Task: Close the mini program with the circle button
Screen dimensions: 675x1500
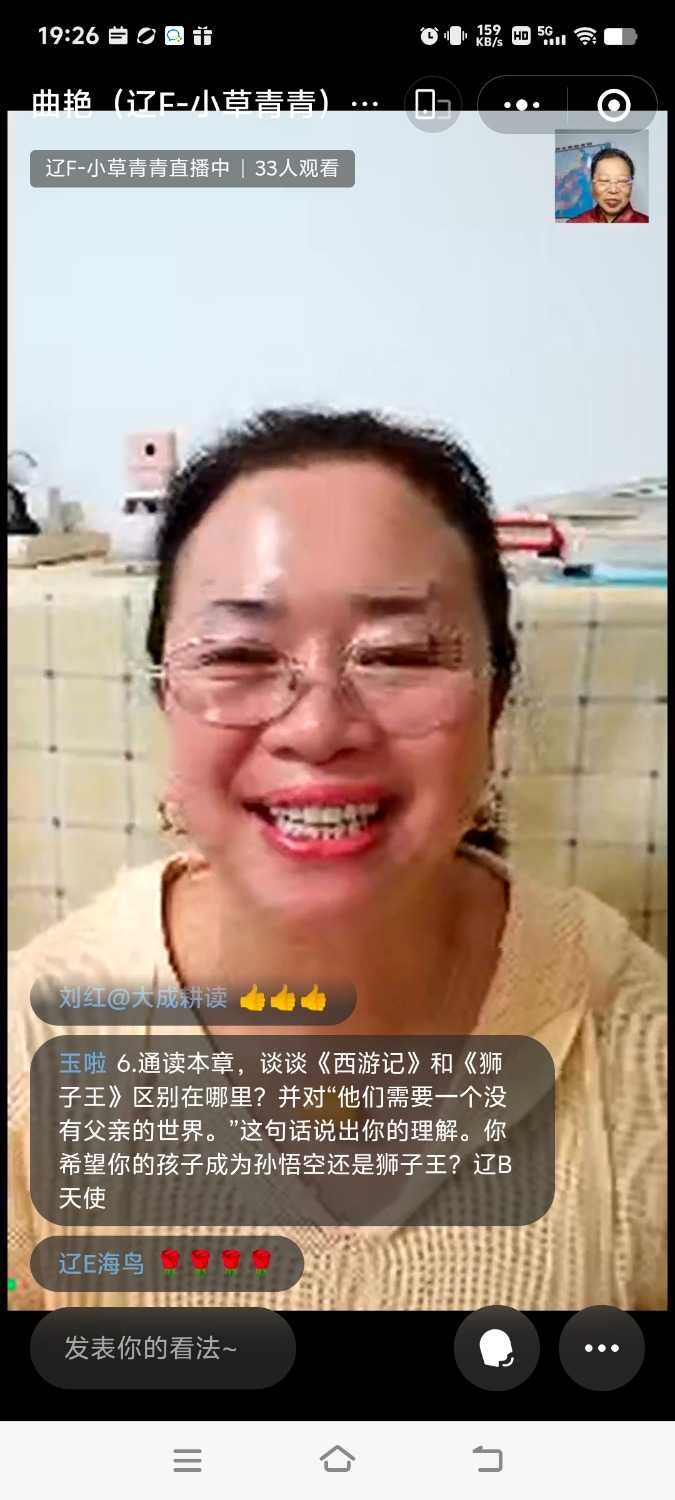Action: (613, 105)
